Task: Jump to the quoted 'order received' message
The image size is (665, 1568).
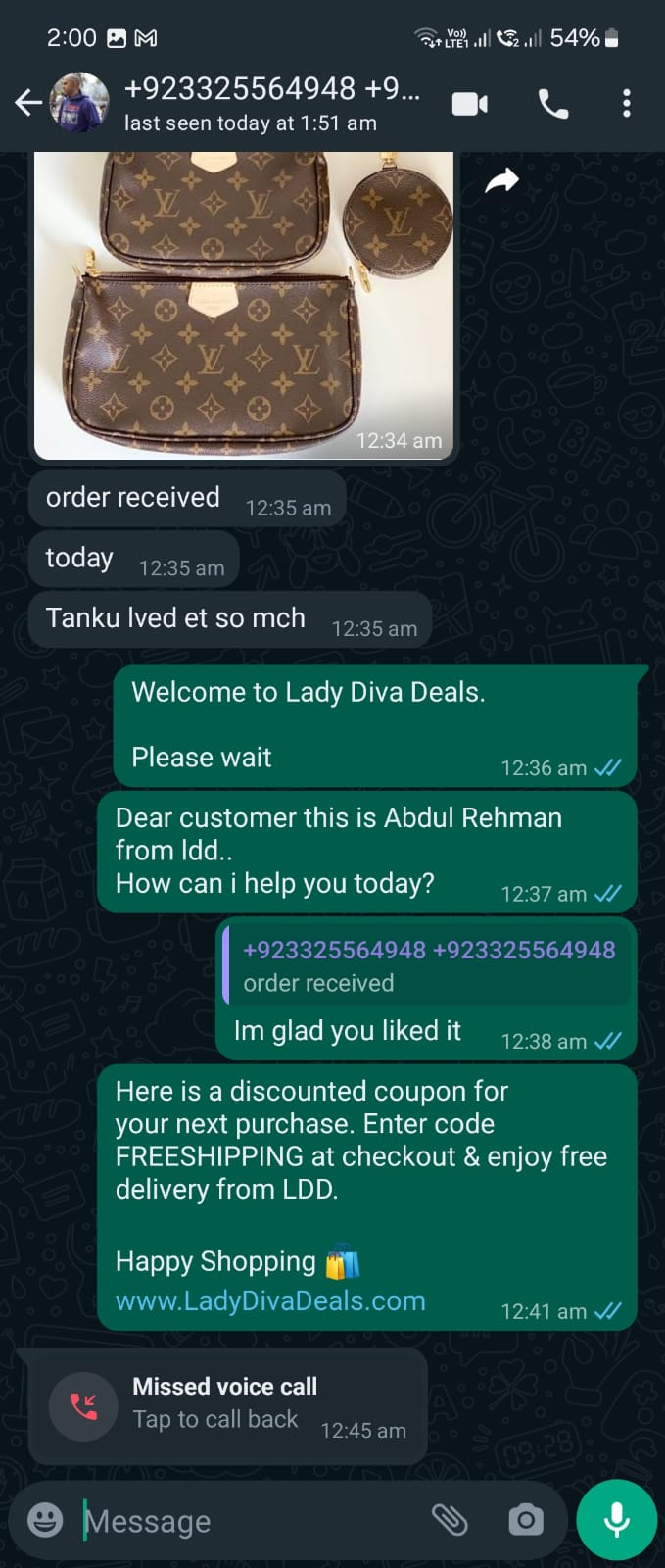Action: (x=427, y=965)
